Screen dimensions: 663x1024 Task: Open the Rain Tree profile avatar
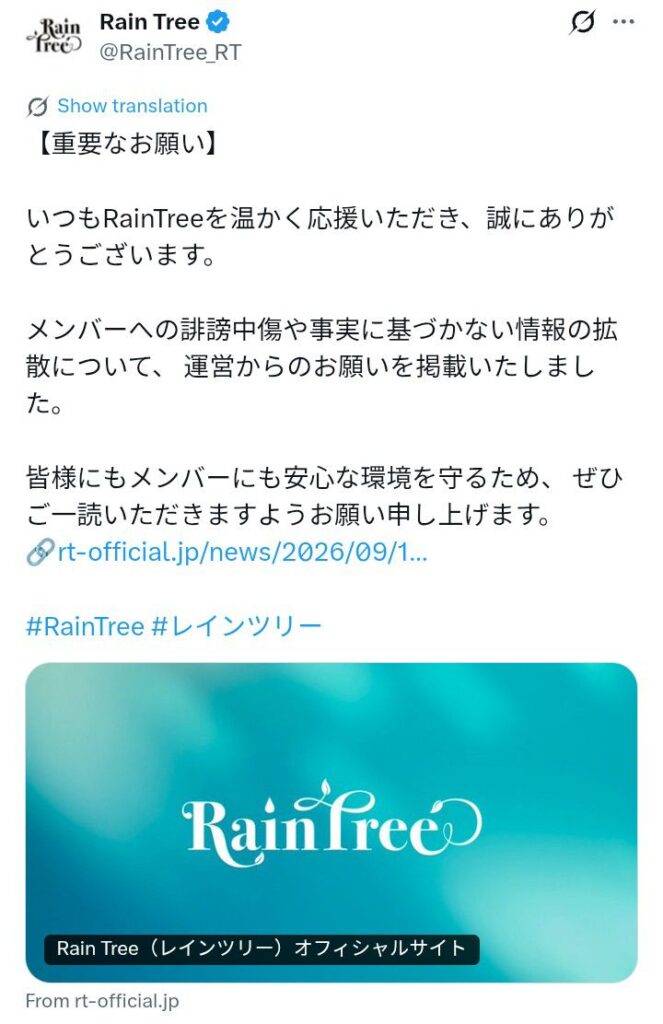tap(54, 37)
